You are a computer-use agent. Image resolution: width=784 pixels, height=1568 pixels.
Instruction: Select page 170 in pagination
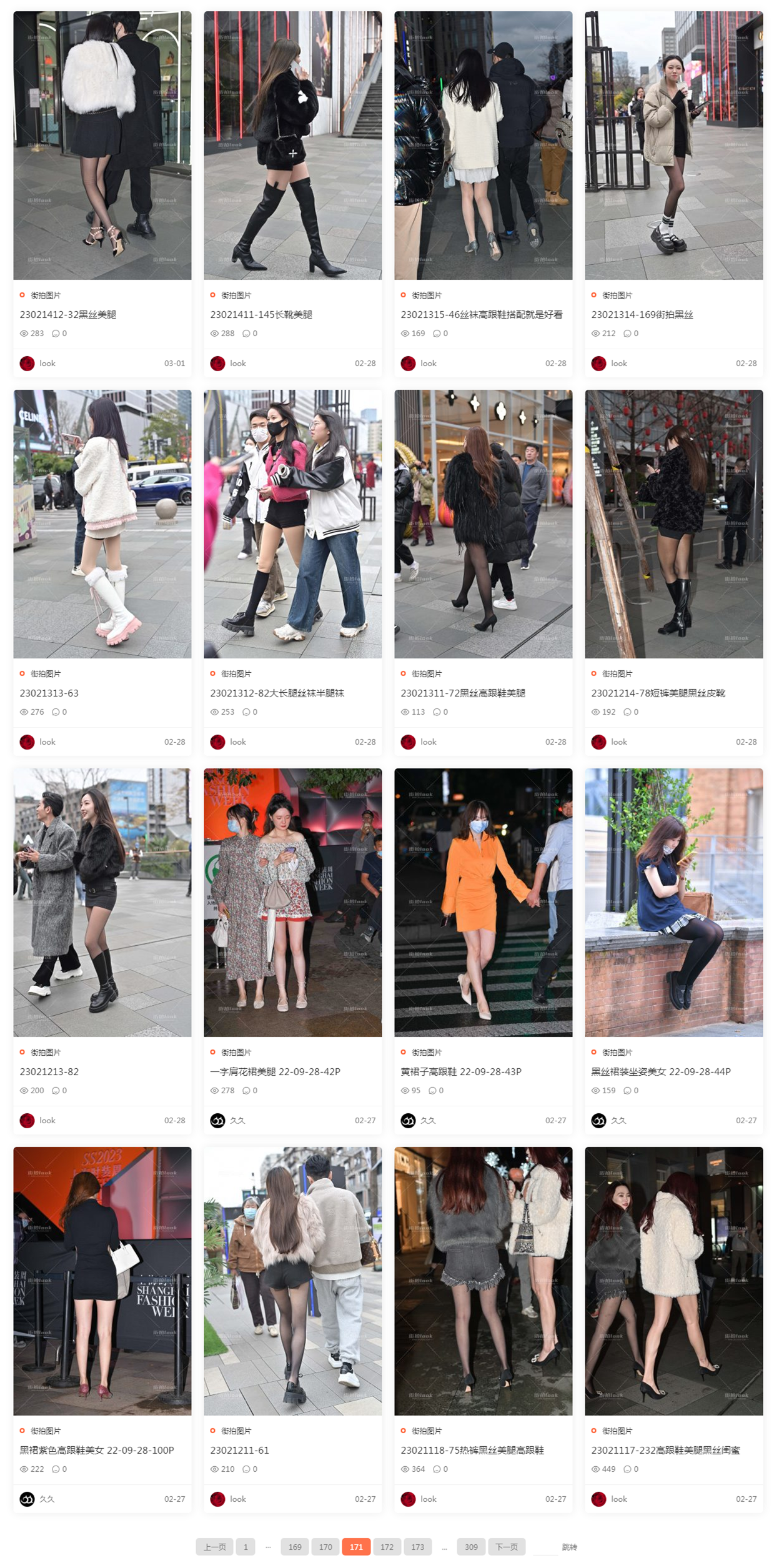click(x=325, y=1547)
